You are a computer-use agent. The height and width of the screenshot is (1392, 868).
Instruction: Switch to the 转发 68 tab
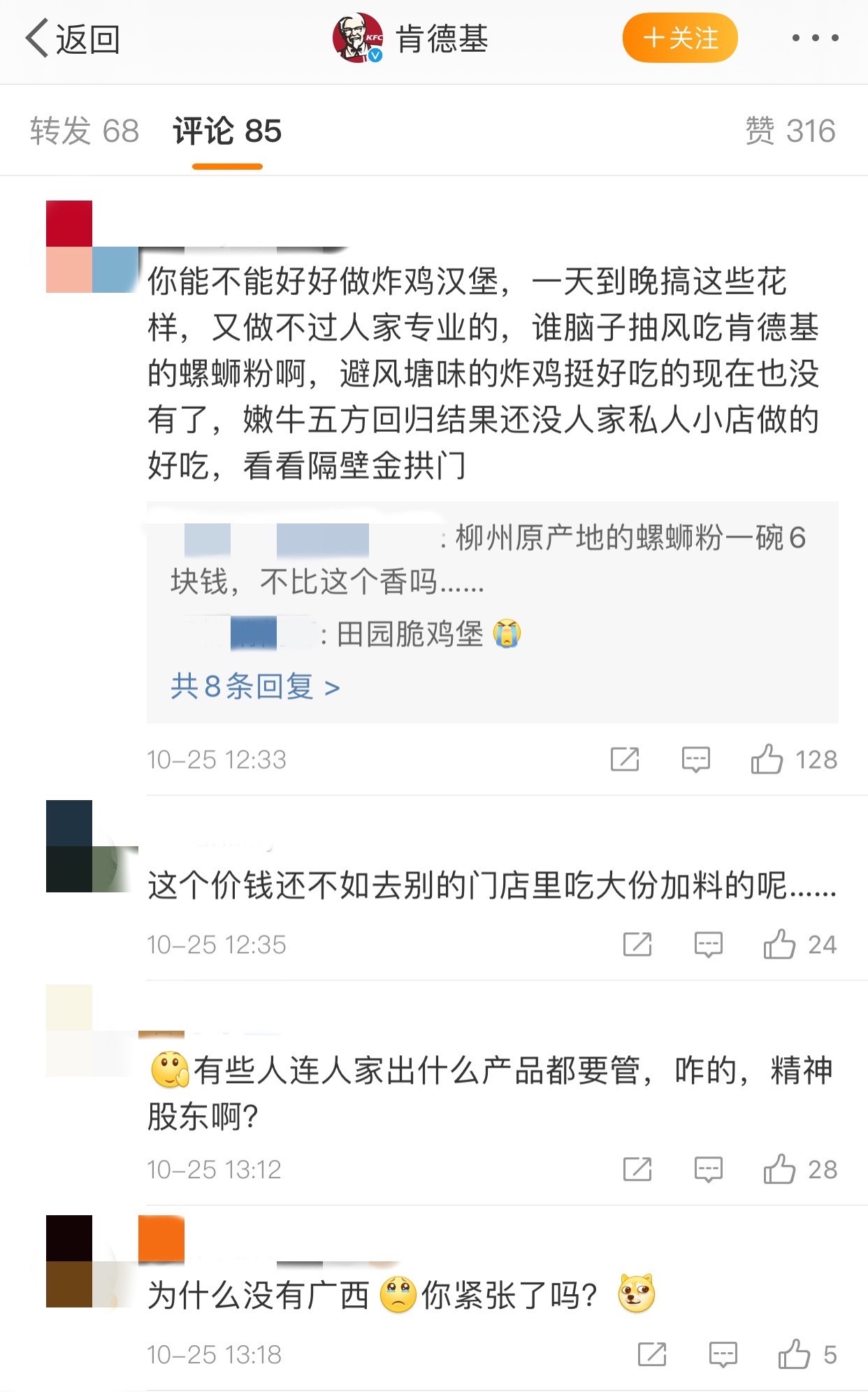(x=85, y=131)
